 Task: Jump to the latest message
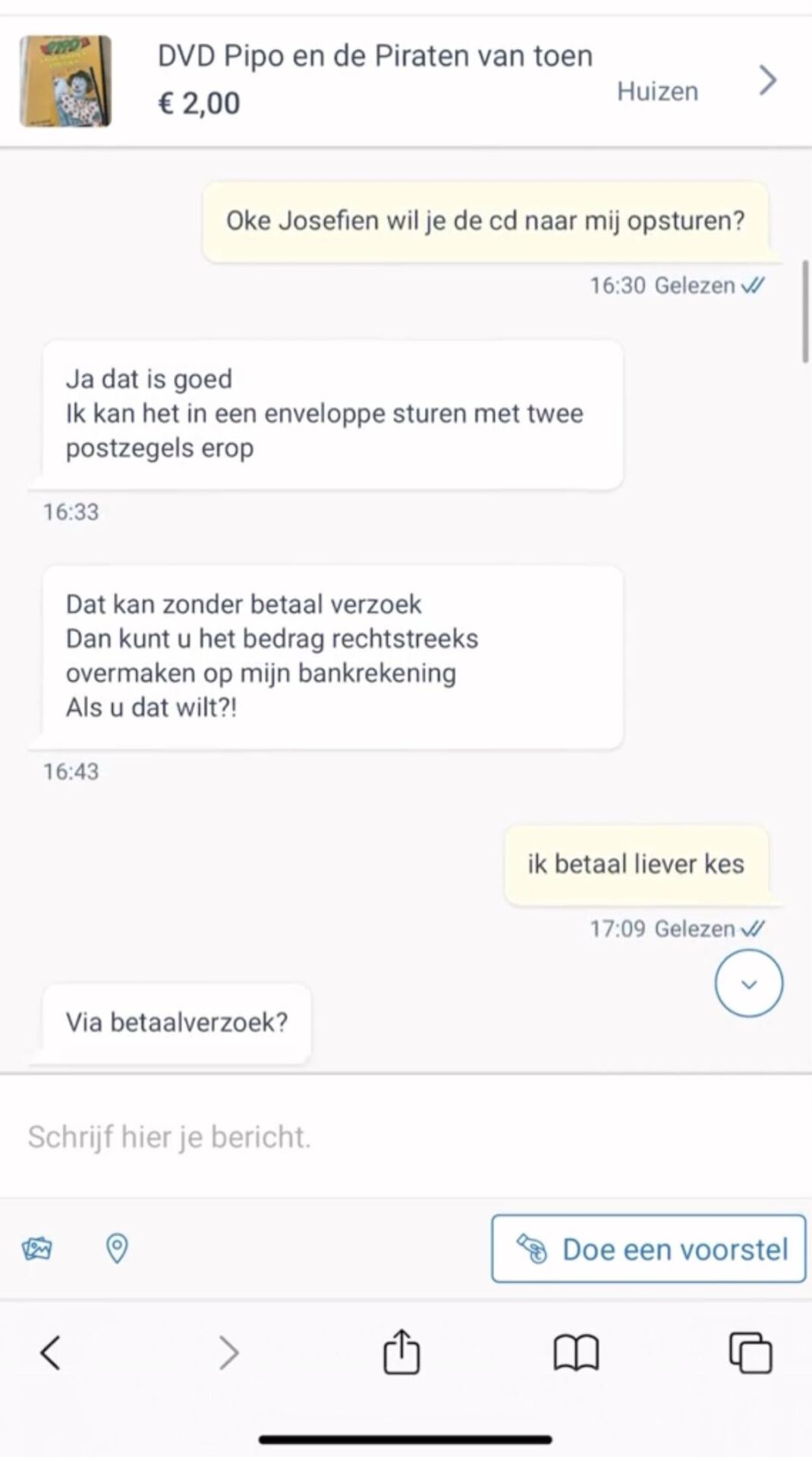click(748, 983)
